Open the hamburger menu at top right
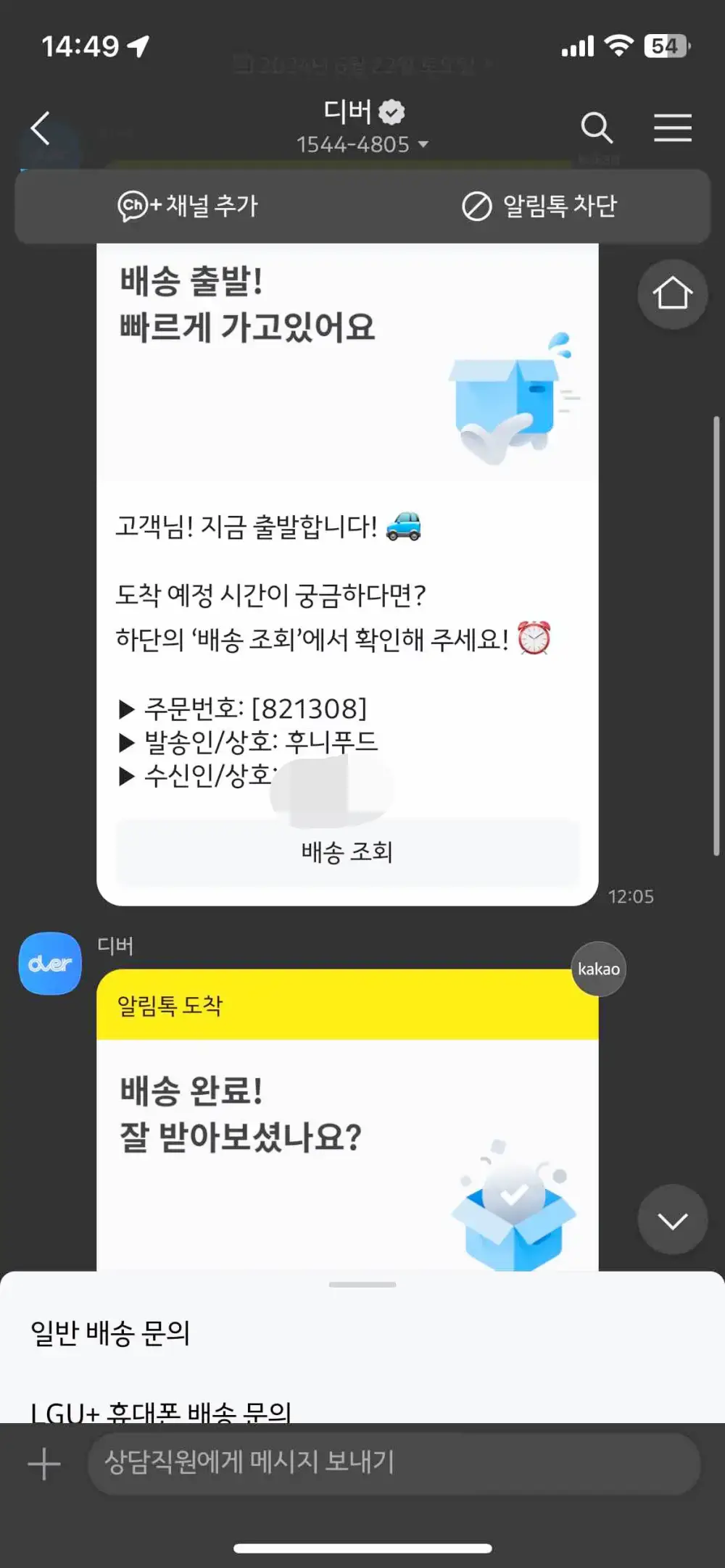The width and height of the screenshot is (725, 1568). click(672, 128)
